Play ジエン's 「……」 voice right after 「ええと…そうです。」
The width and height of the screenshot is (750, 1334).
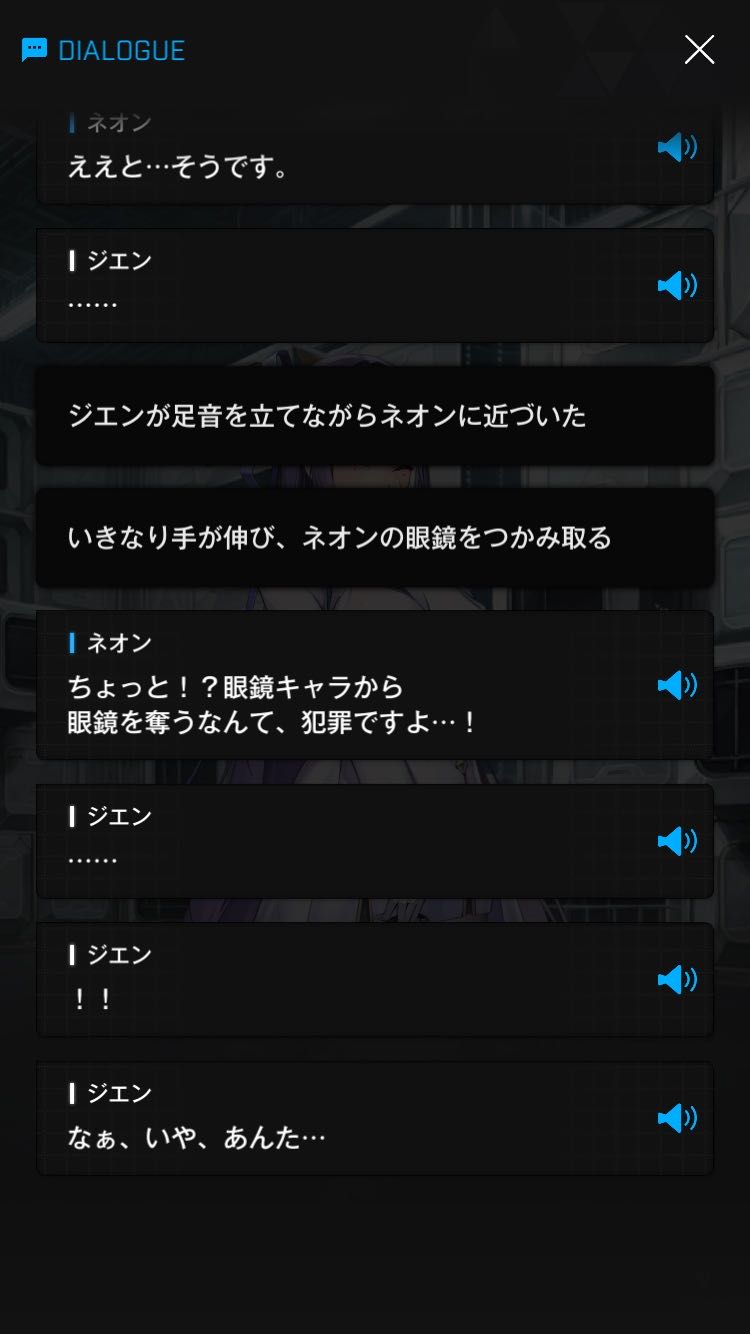(x=677, y=286)
